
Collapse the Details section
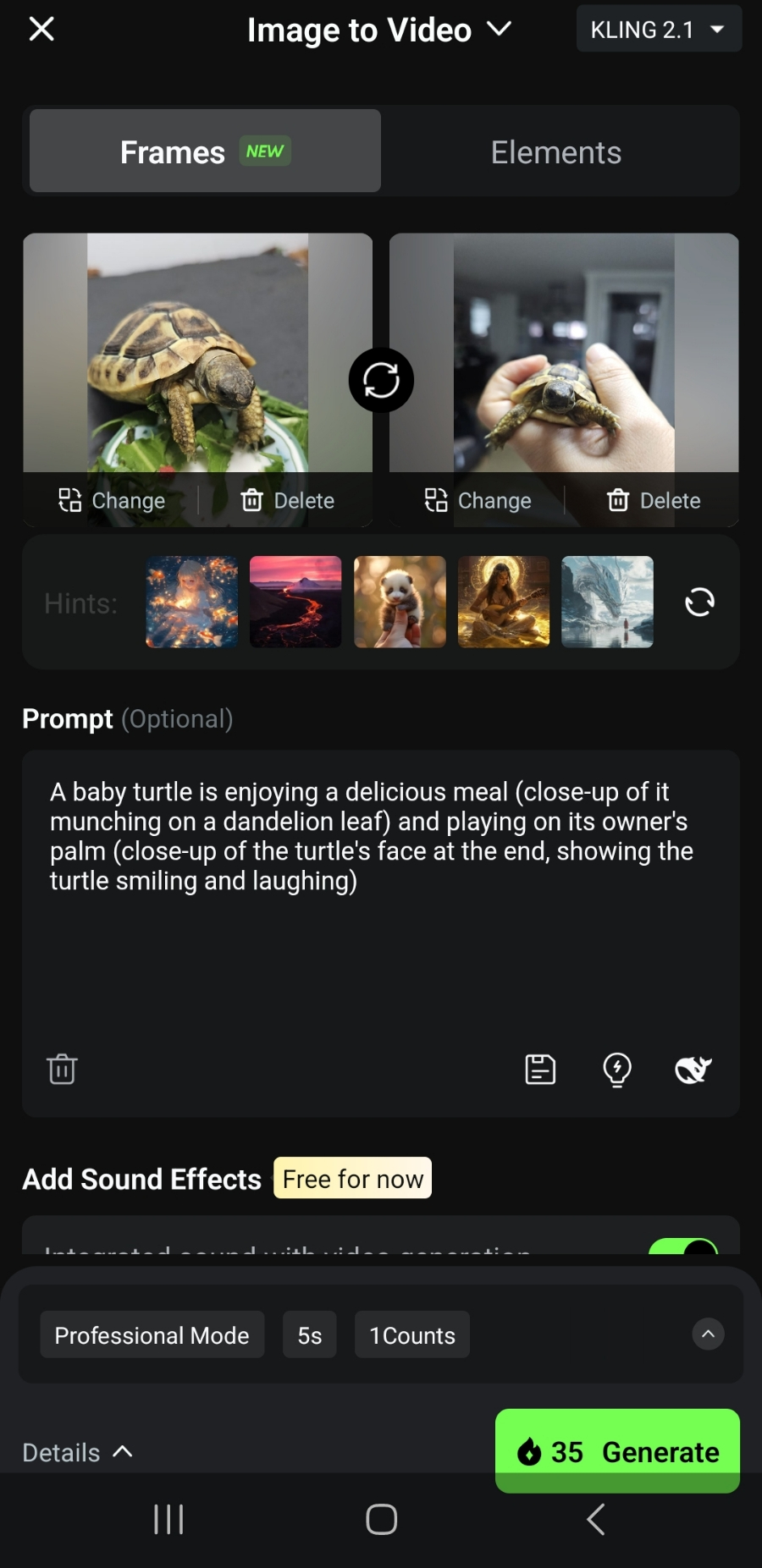[78, 1452]
